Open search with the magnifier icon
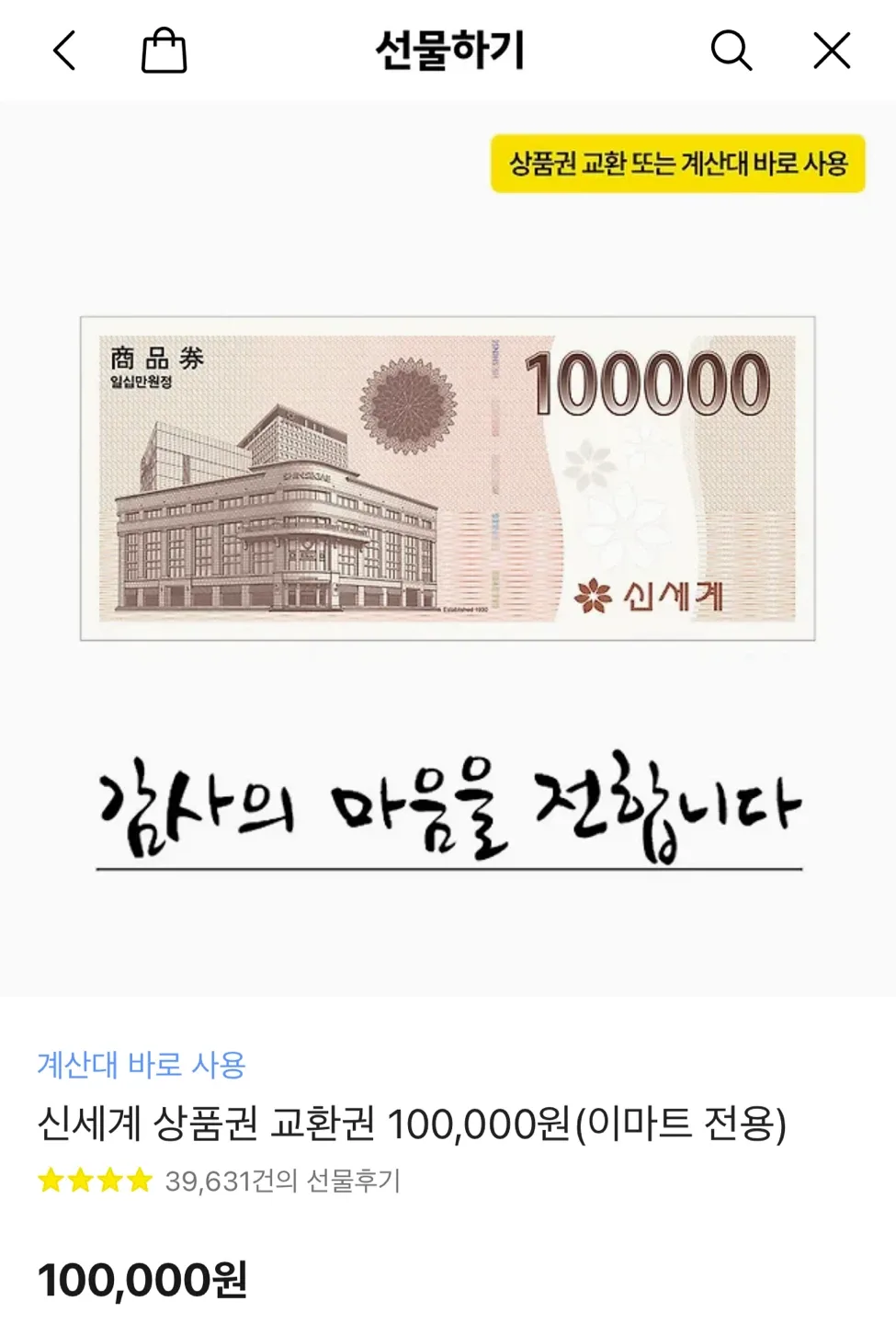896x1324 pixels. pos(731,51)
